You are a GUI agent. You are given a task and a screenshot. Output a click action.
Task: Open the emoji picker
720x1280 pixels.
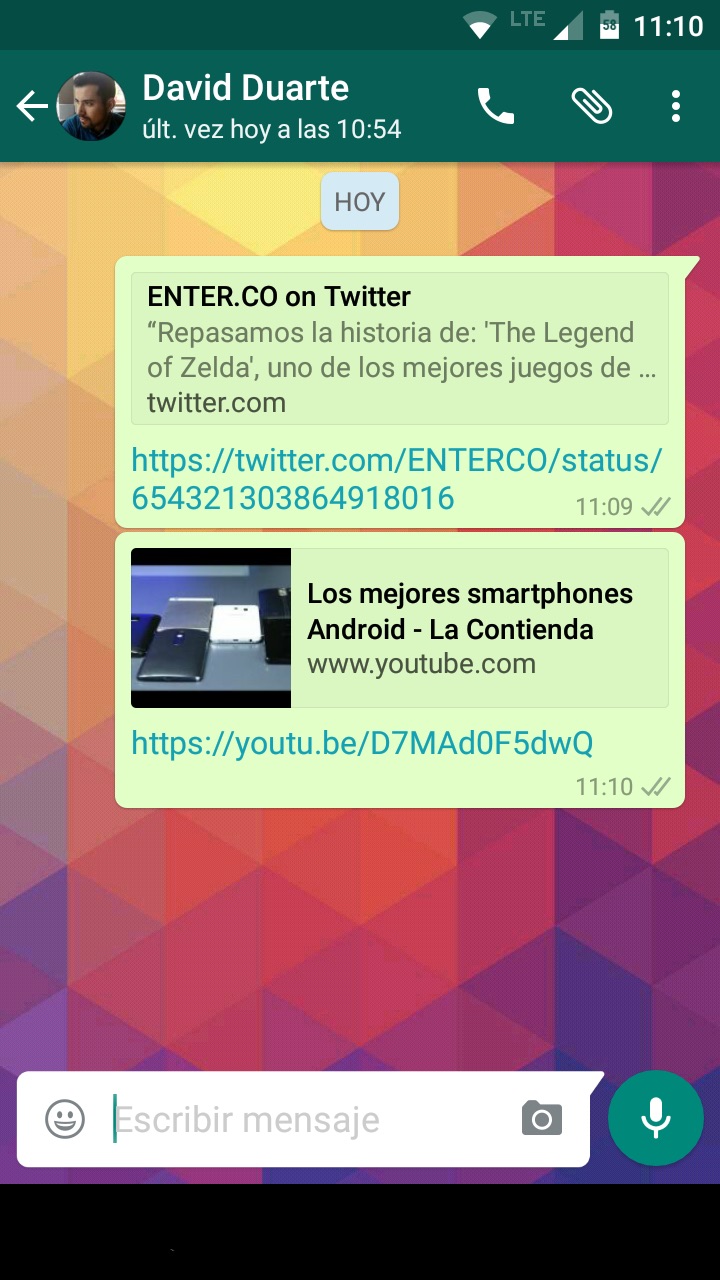[x=65, y=1119]
